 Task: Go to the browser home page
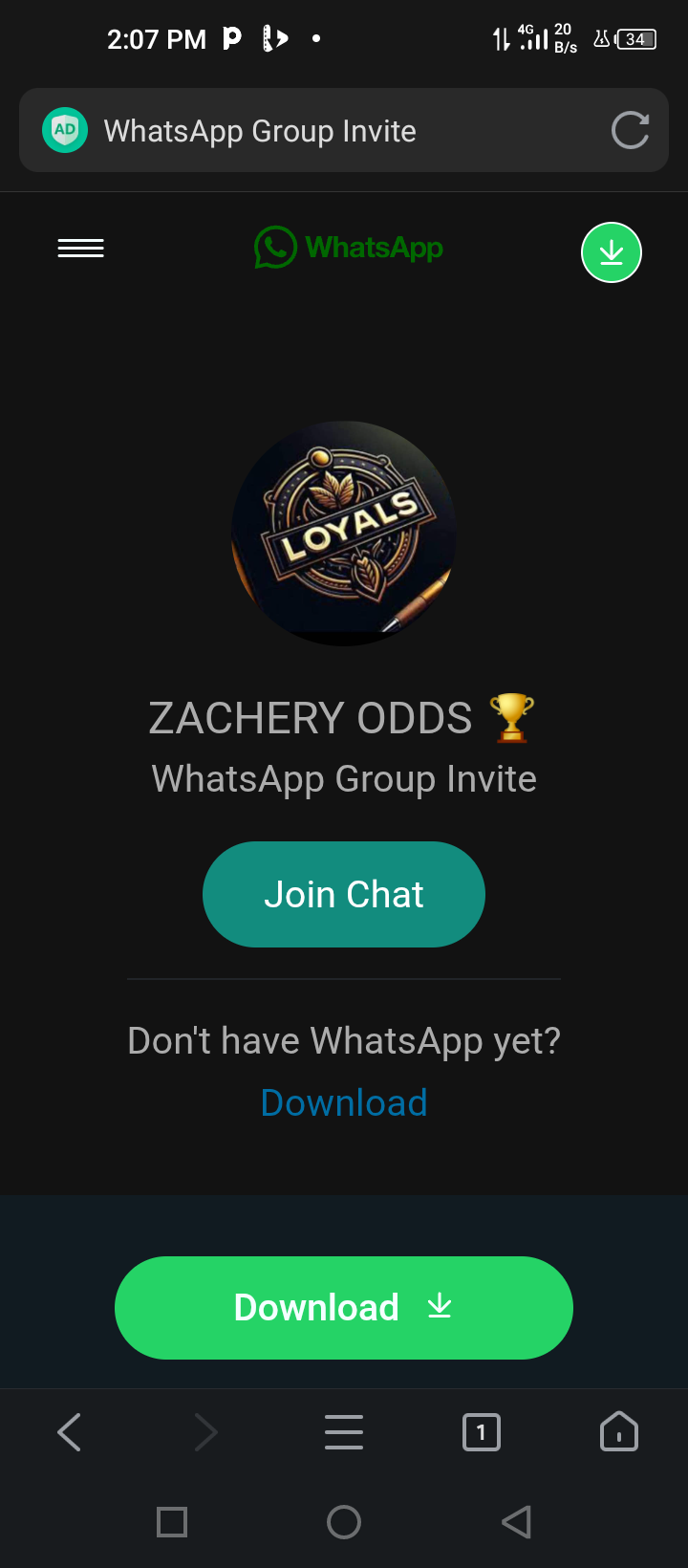(x=618, y=1432)
